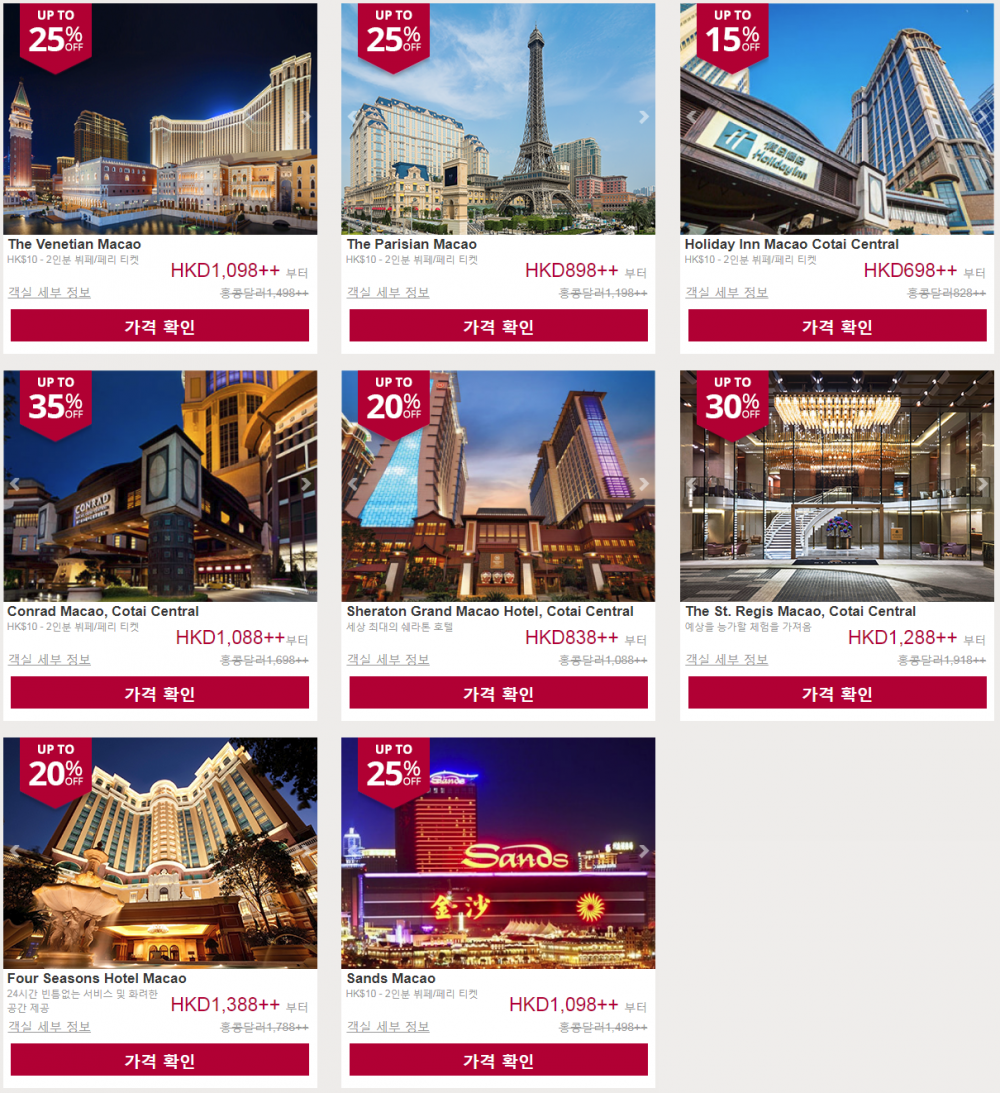View room details link for The St. Regis
Screen dimensions: 1000x1093
click(x=727, y=660)
